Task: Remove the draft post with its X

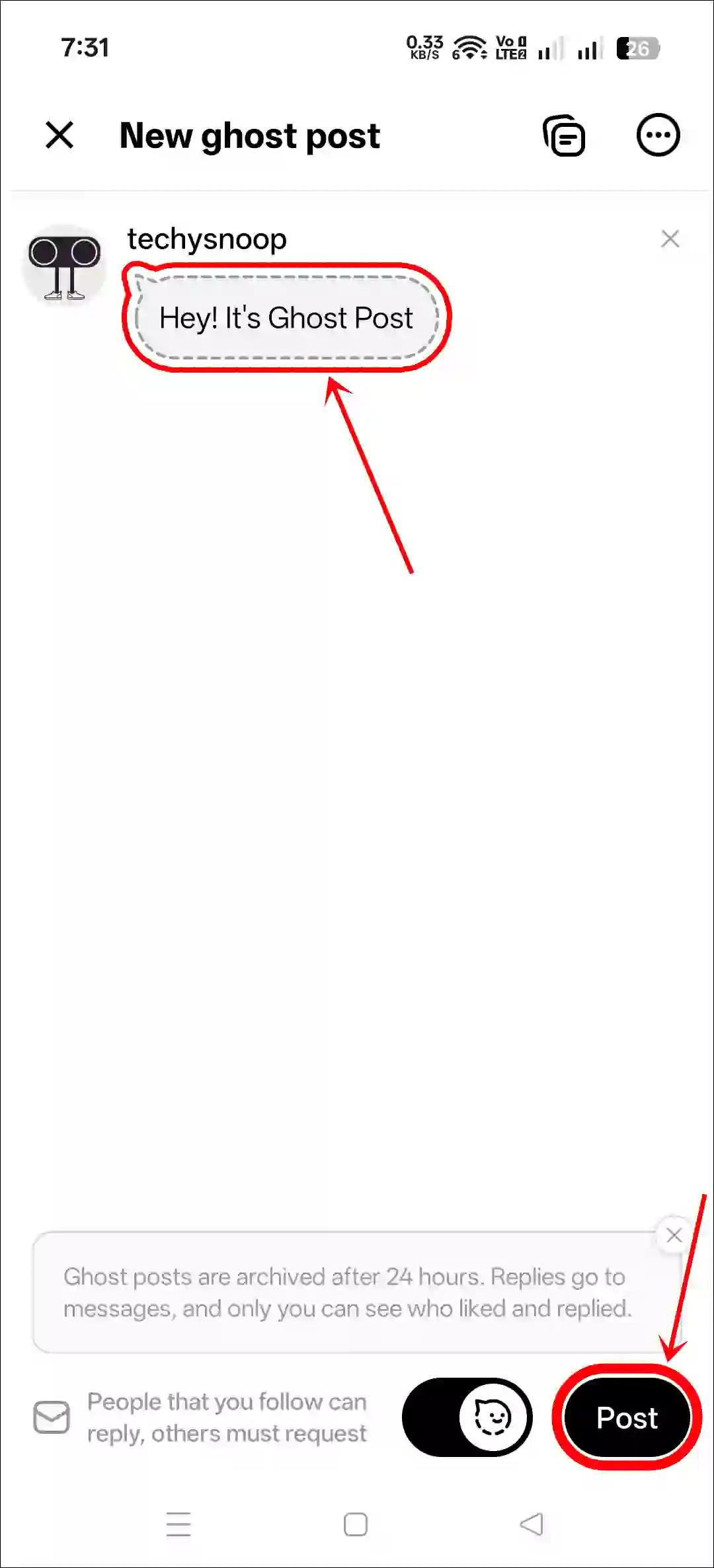Action: 670,239
